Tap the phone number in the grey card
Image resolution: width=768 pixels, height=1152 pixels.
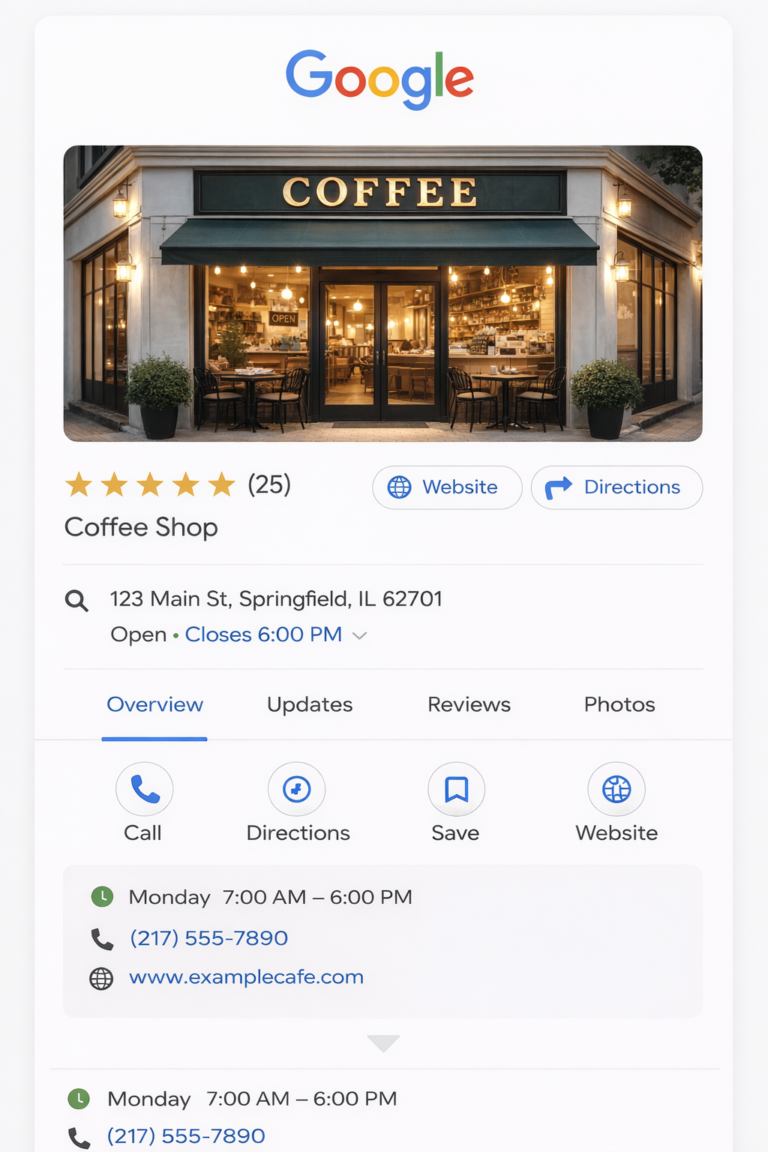(209, 938)
